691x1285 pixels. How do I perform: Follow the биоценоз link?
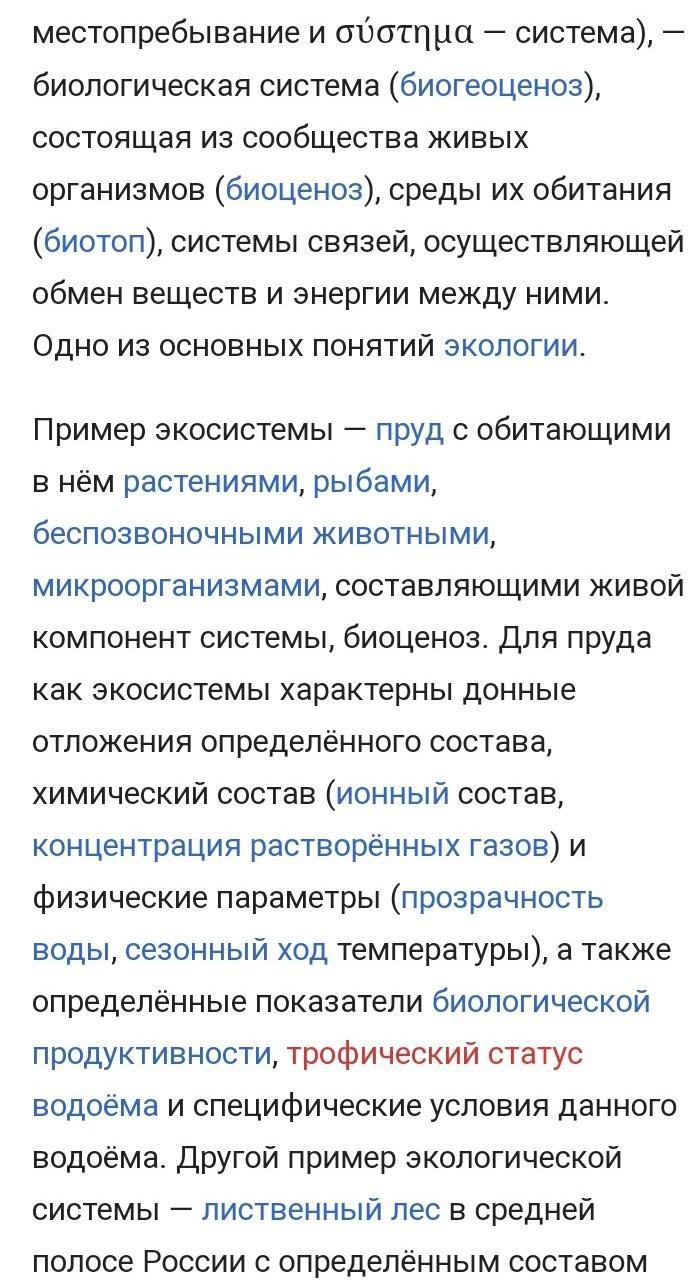[294, 190]
